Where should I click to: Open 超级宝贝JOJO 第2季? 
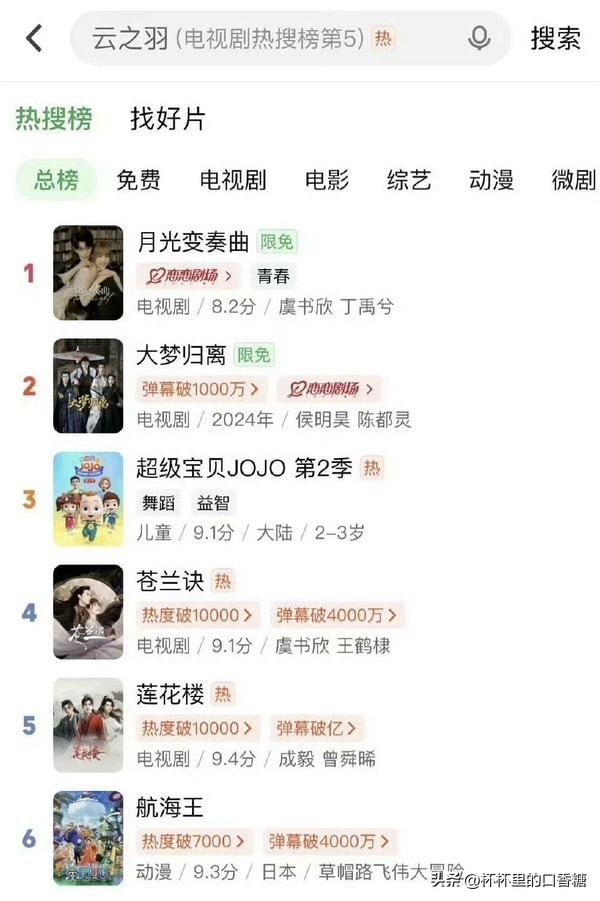point(243,468)
